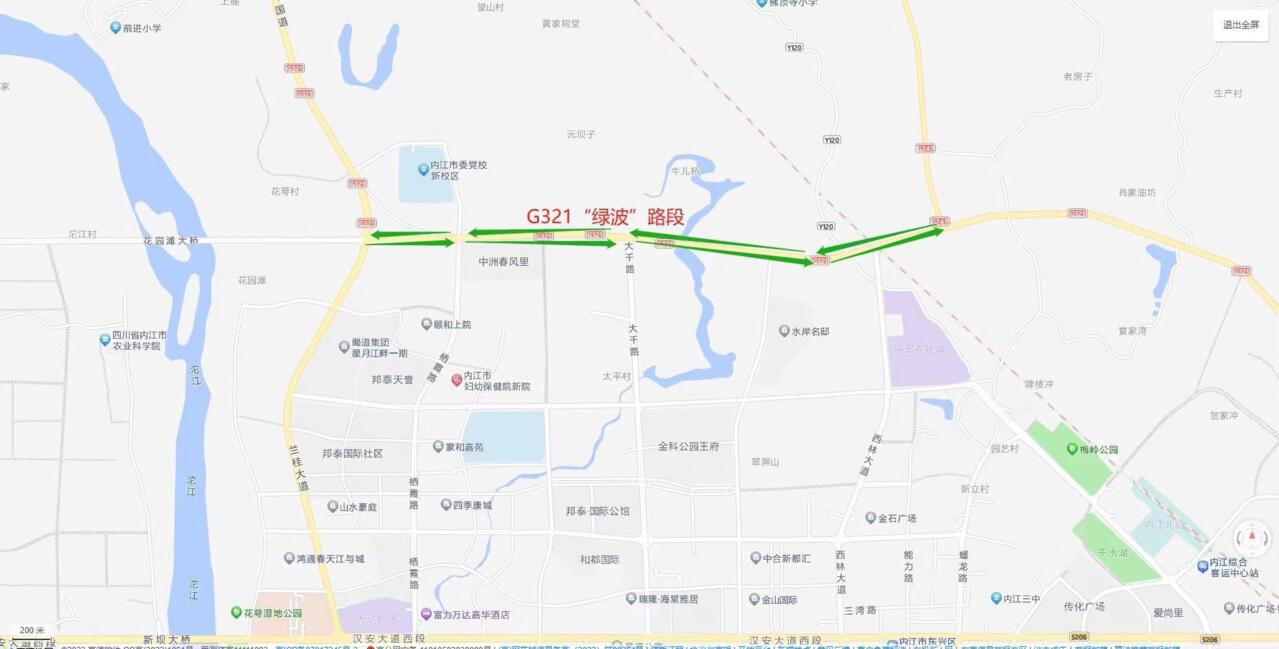Viewport: 1279px width, 649px height.
Task: Open the 富力万达嘉华酒店 hotel marker
Action: tap(427, 614)
